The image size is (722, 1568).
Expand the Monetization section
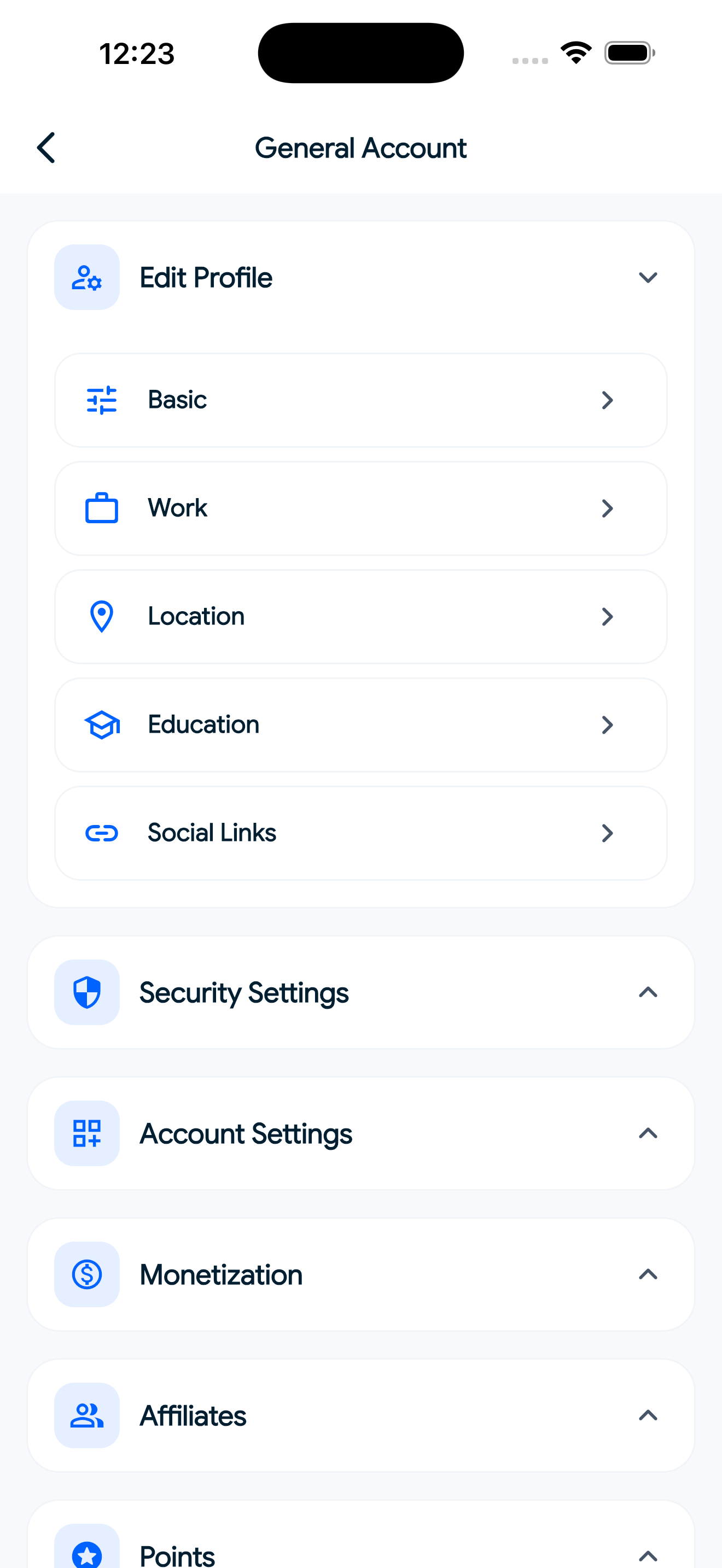coord(648,1274)
